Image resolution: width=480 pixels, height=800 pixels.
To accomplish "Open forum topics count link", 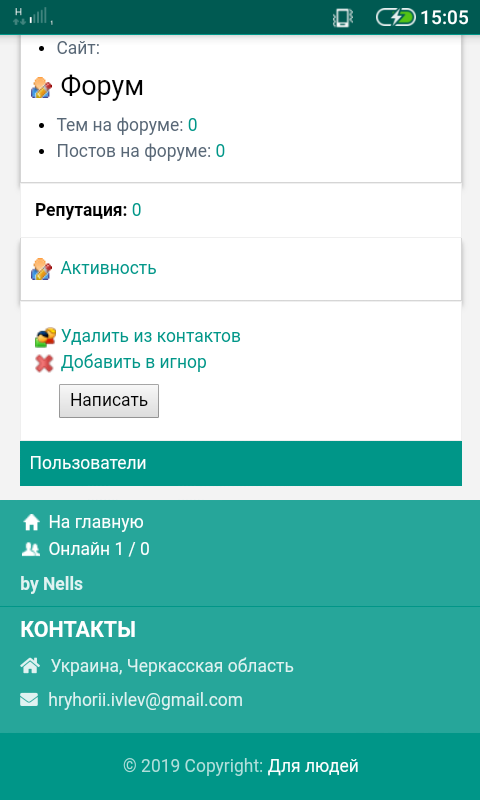I will click(x=192, y=125).
